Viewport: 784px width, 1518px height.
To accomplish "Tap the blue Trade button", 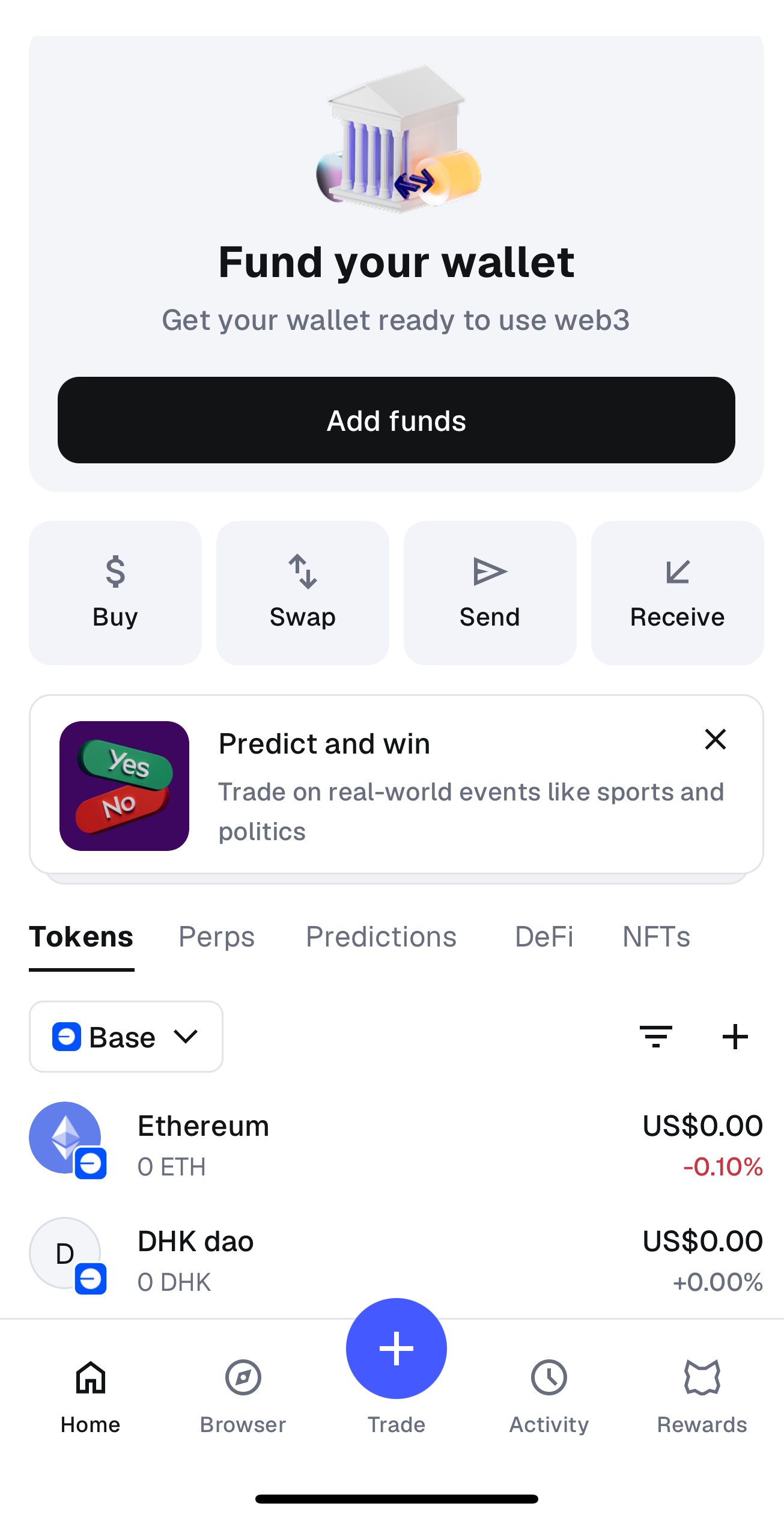I will (x=396, y=1349).
